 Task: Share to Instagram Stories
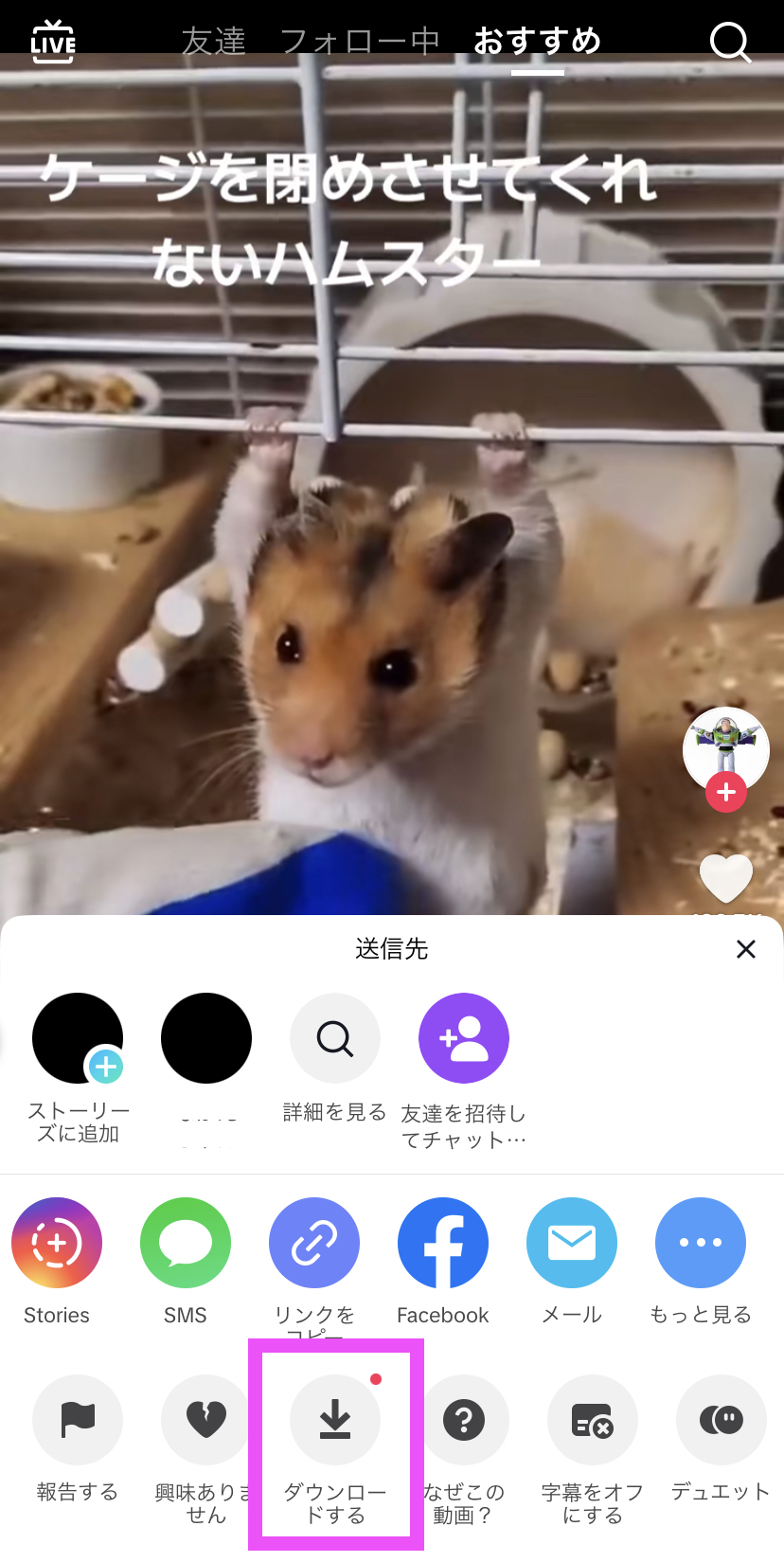click(57, 1243)
